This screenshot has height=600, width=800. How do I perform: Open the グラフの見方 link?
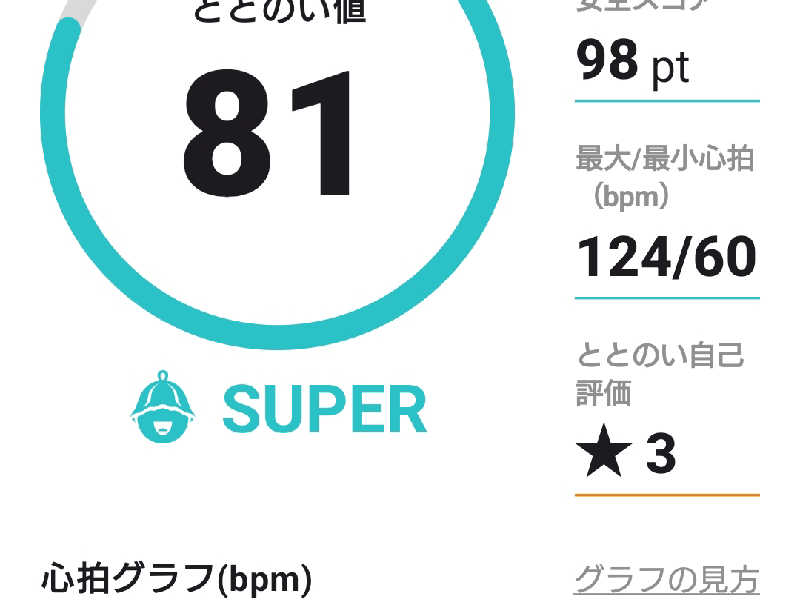coord(666,578)
